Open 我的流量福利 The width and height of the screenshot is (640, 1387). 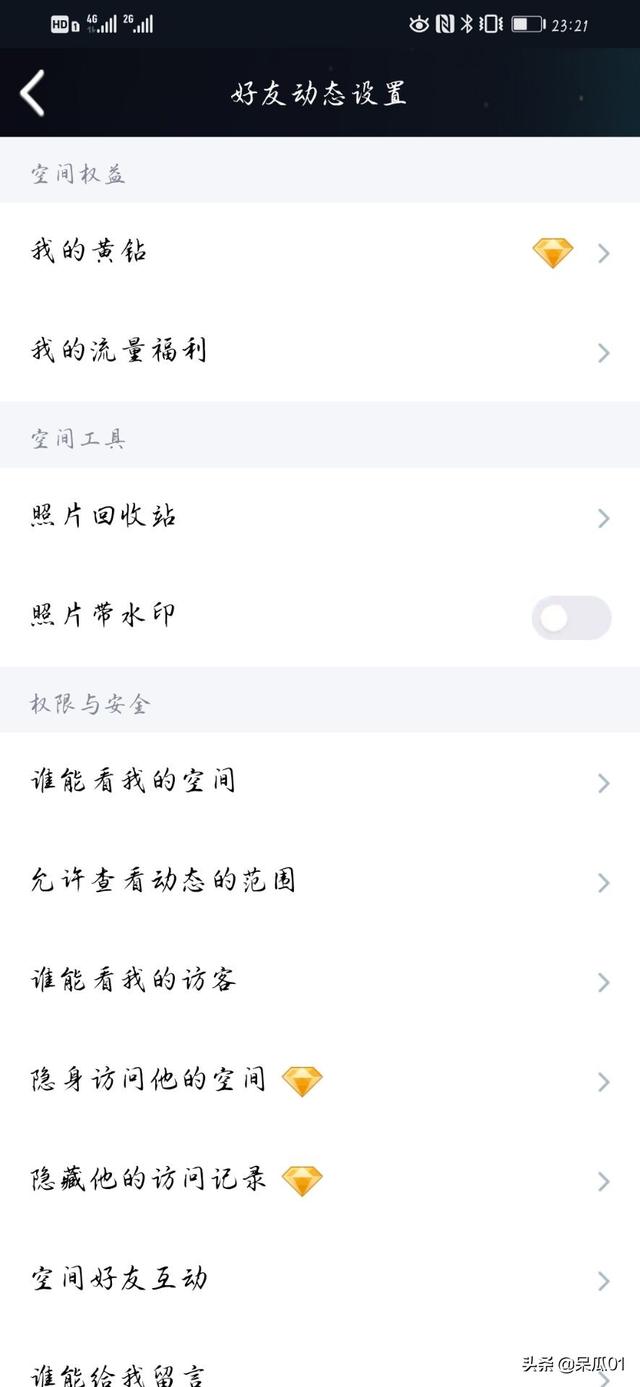pyautogui.click(x=320, y=352)
